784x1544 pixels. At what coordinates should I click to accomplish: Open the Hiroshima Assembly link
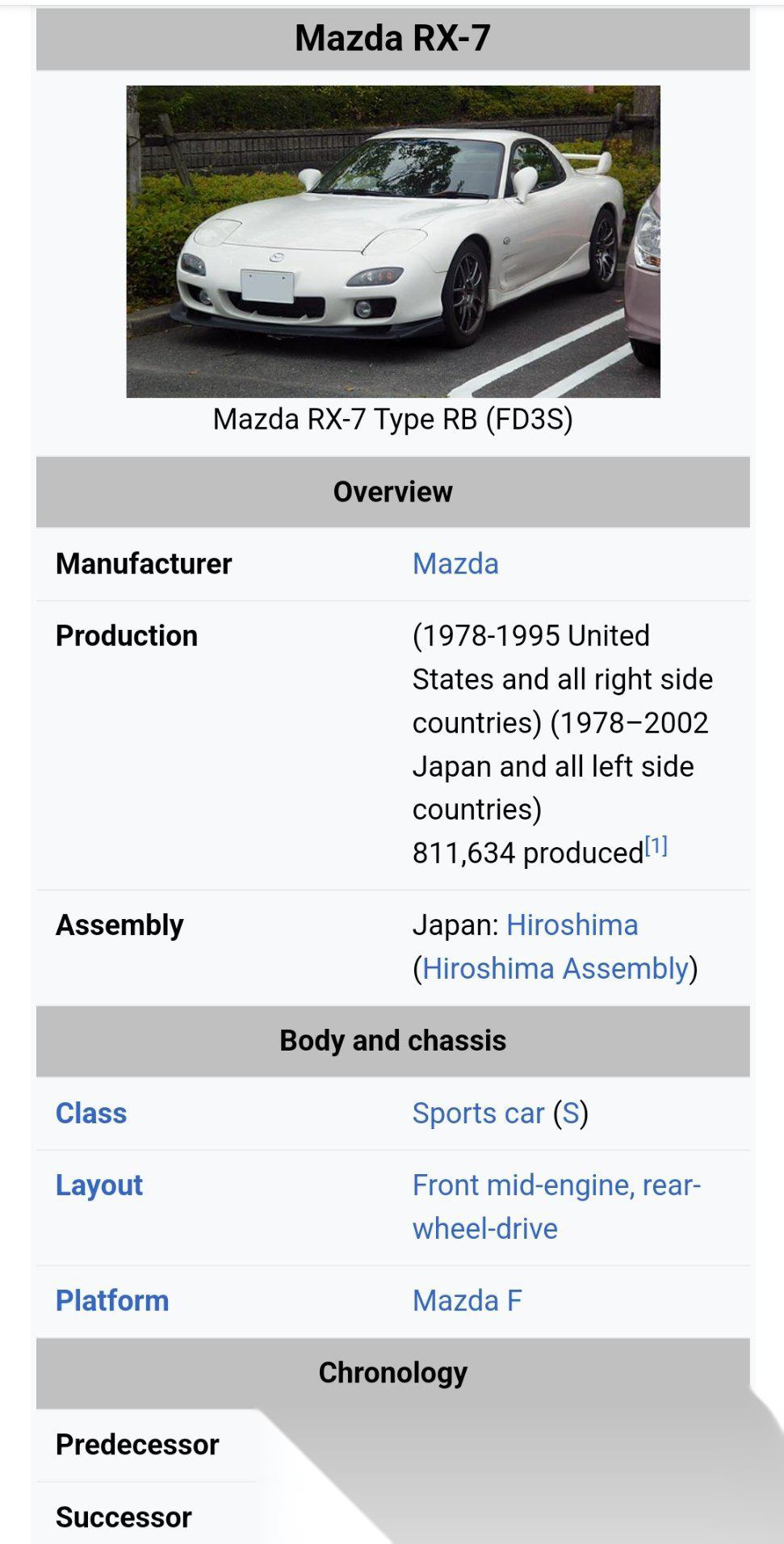coord(555,968)
